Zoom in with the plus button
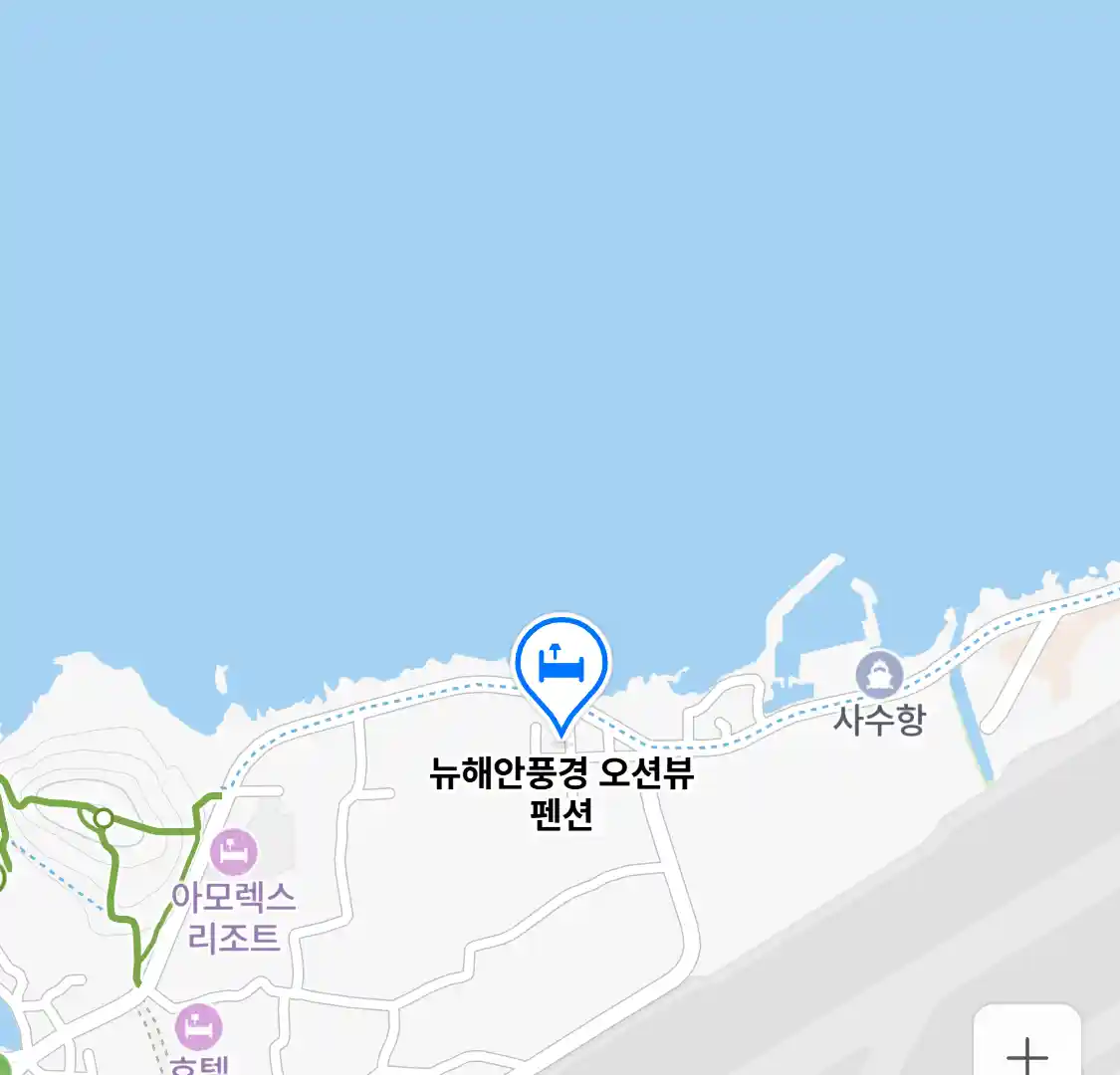Viewport: 1120px width, 1075px height. 1026,1053
